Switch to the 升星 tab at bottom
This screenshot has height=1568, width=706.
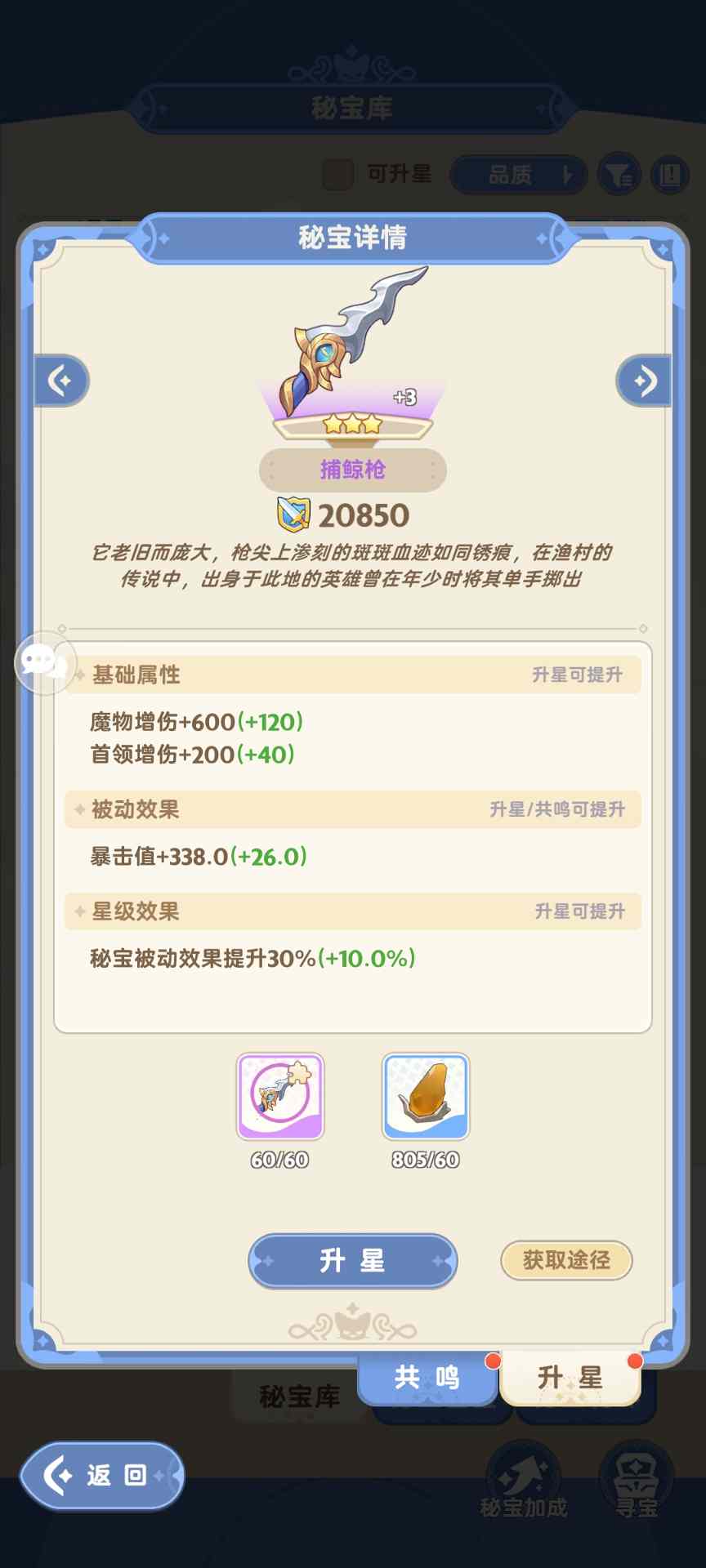point(572,1377)
